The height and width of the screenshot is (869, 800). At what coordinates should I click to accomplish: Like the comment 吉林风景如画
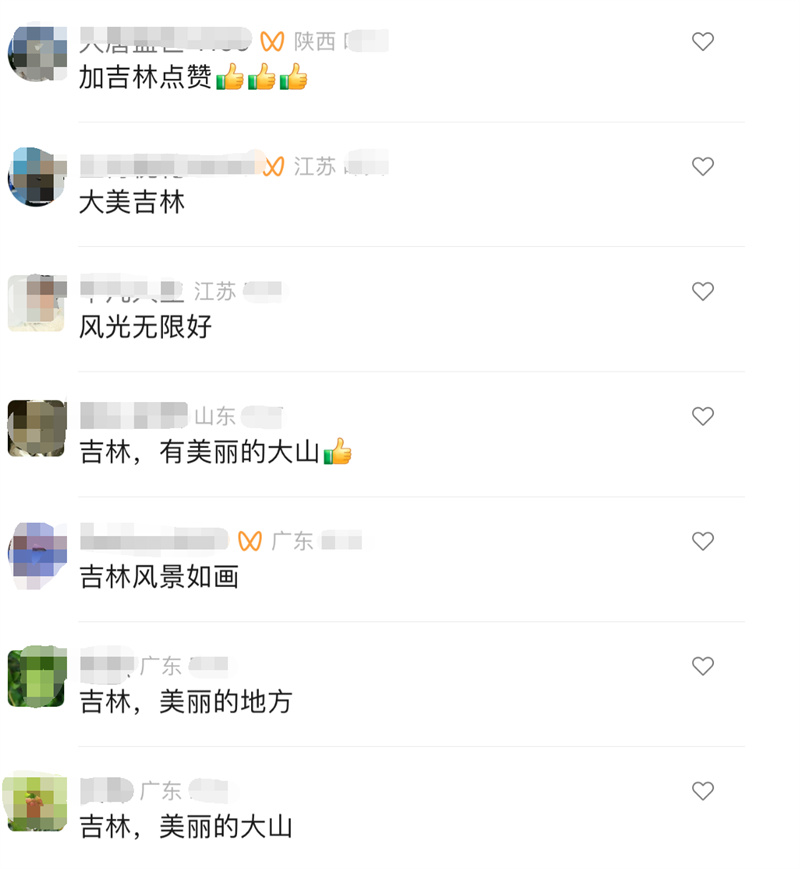pos(703,541)
